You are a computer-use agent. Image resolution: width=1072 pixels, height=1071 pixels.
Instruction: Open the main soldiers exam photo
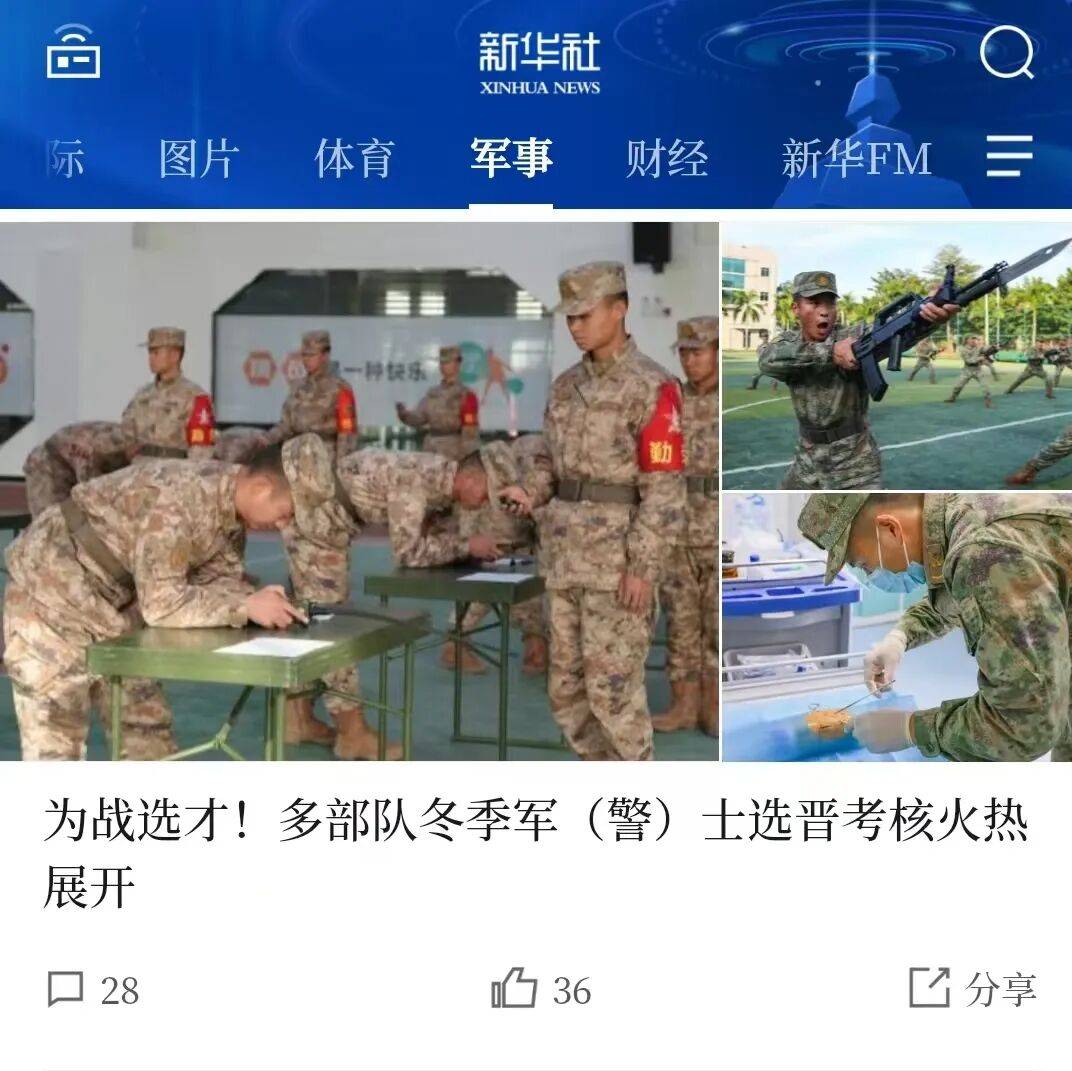pos(358,491)
